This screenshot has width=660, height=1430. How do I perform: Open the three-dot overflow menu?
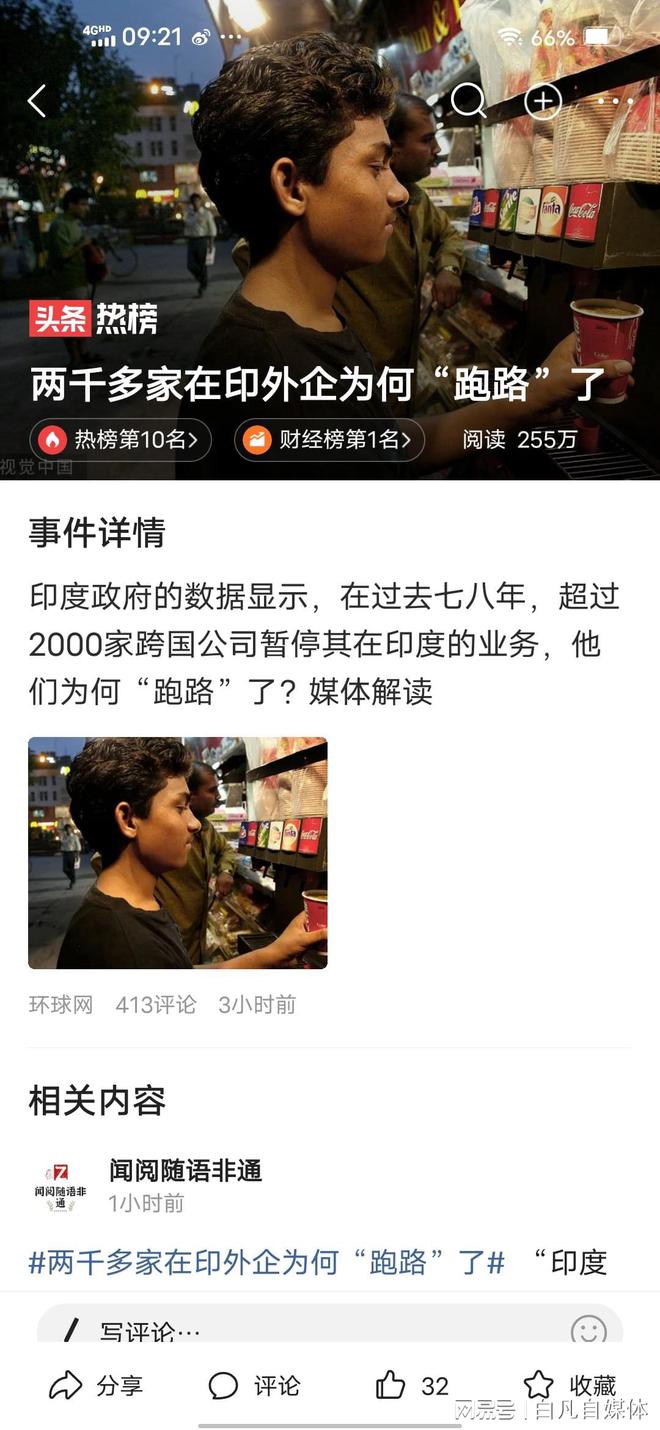coord(616,101)
